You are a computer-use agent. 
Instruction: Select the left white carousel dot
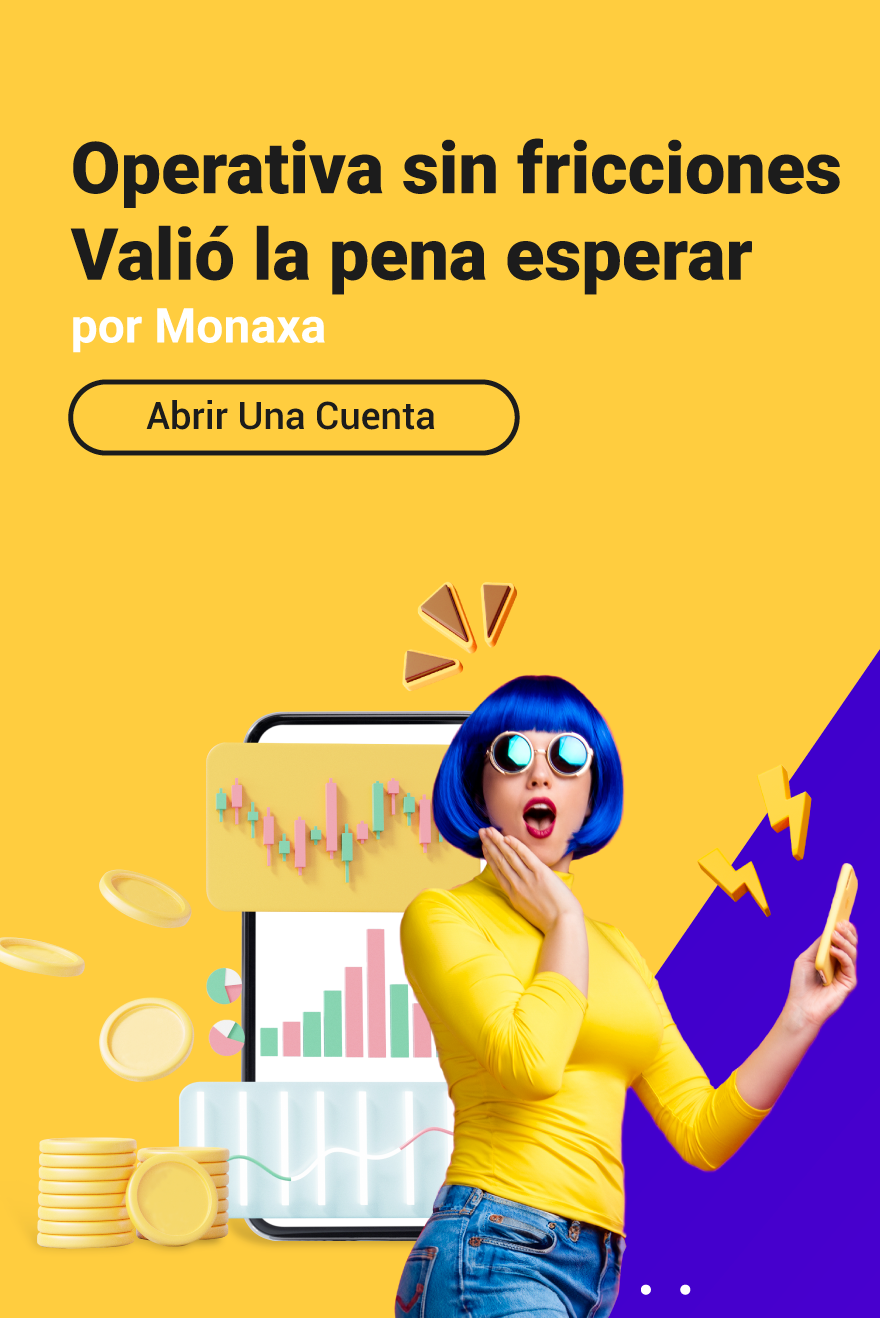[x=646, y=1290]
